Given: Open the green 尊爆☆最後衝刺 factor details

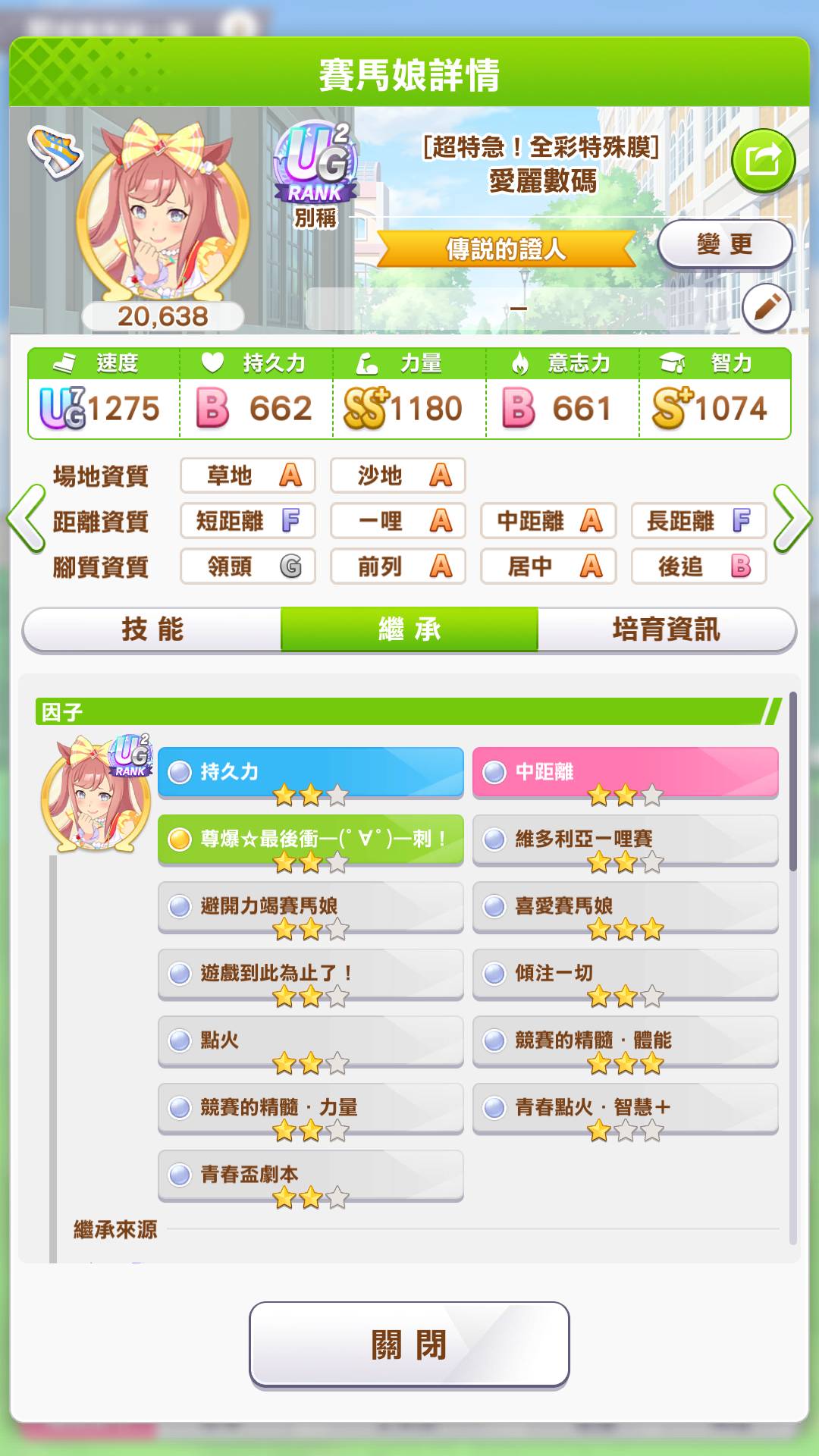Looking at the screenshot, I should pyautogui.click(x=310, y=839).
